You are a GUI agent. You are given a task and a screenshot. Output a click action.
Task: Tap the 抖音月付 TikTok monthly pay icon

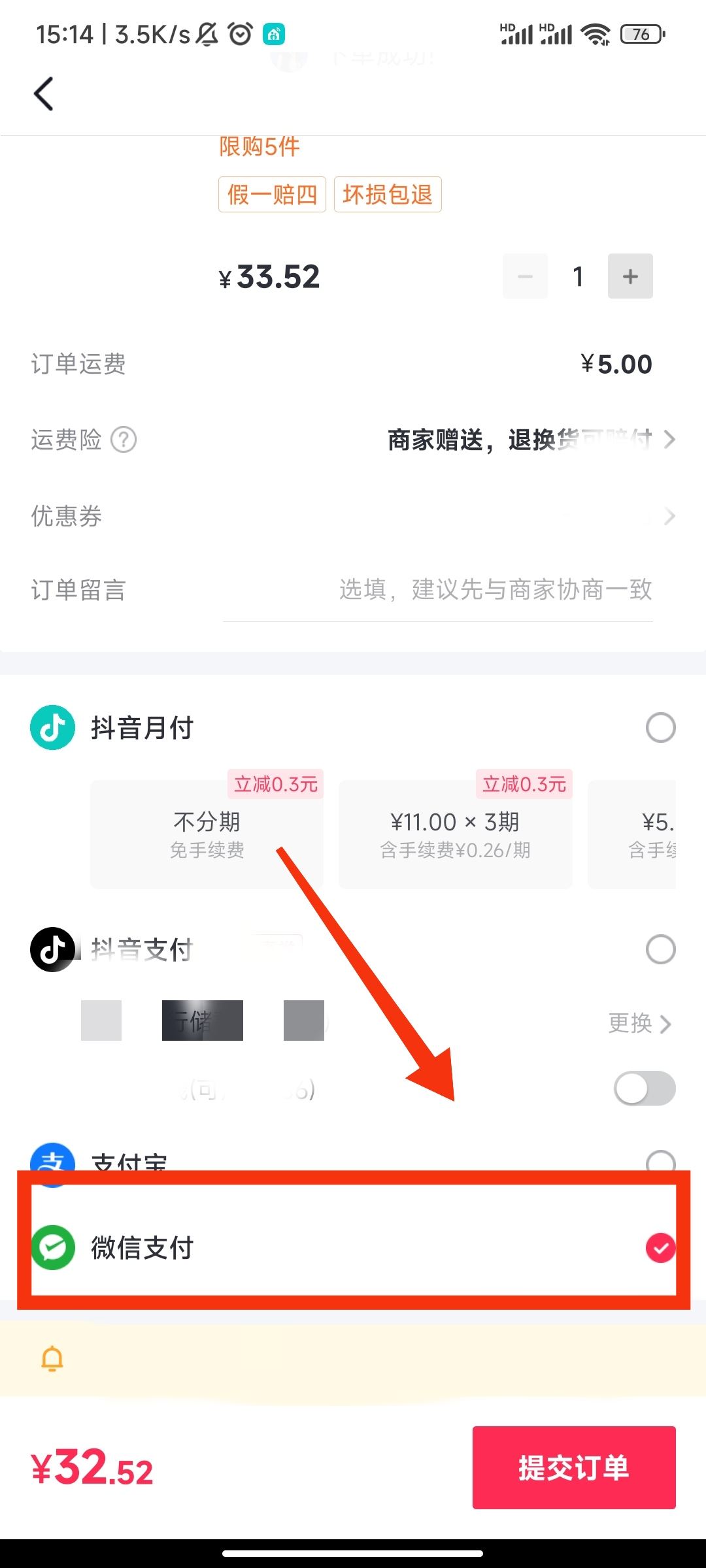tap(53, 727)
